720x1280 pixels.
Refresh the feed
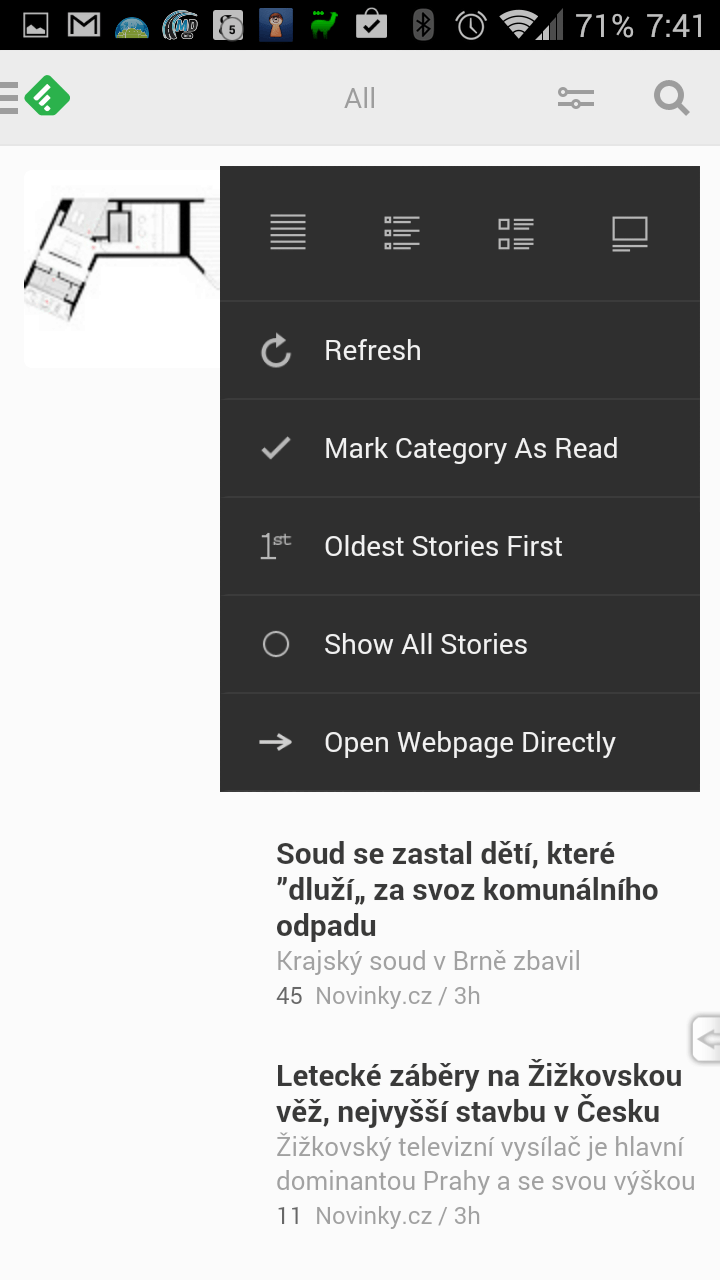[x=460, y=350]
